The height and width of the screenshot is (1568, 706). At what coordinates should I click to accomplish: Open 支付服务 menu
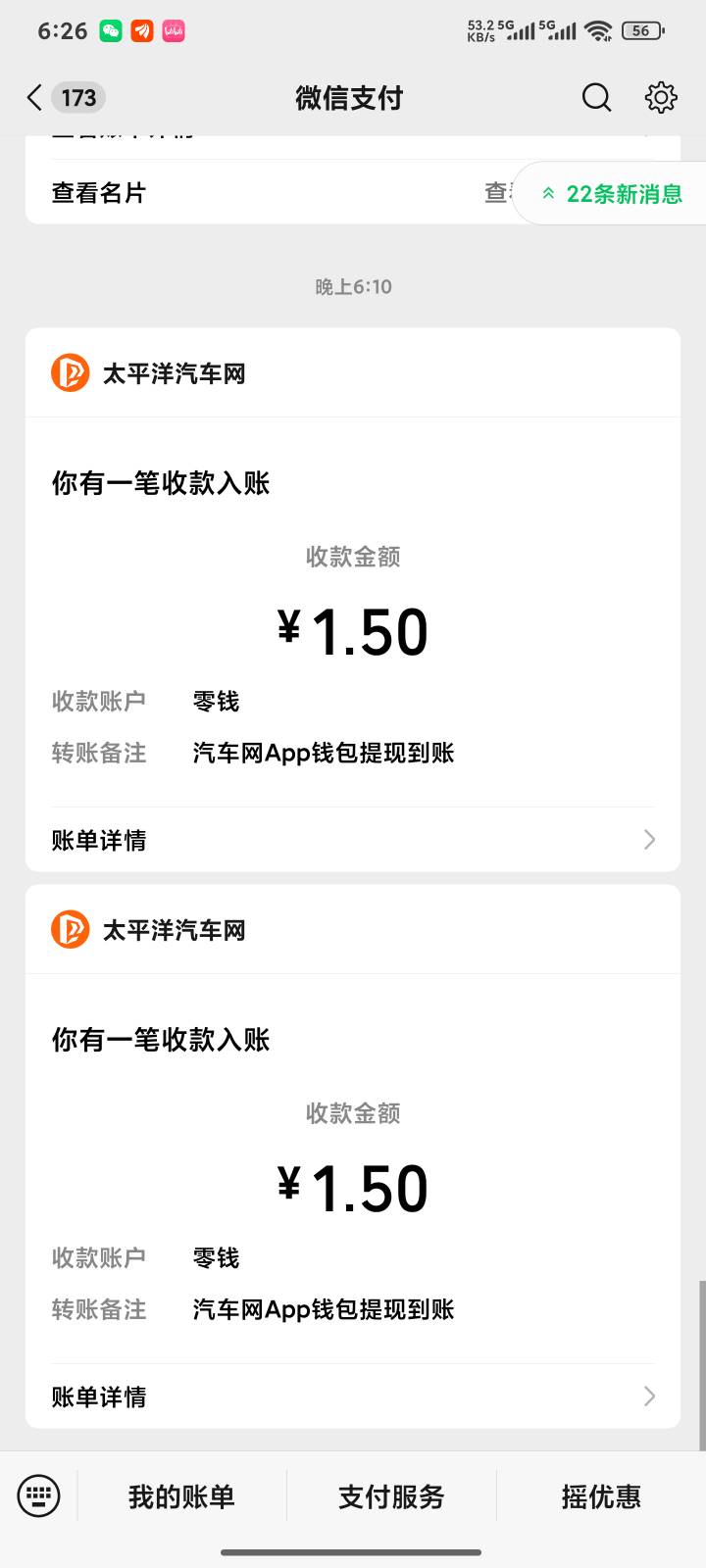(x=391, y=1496)
